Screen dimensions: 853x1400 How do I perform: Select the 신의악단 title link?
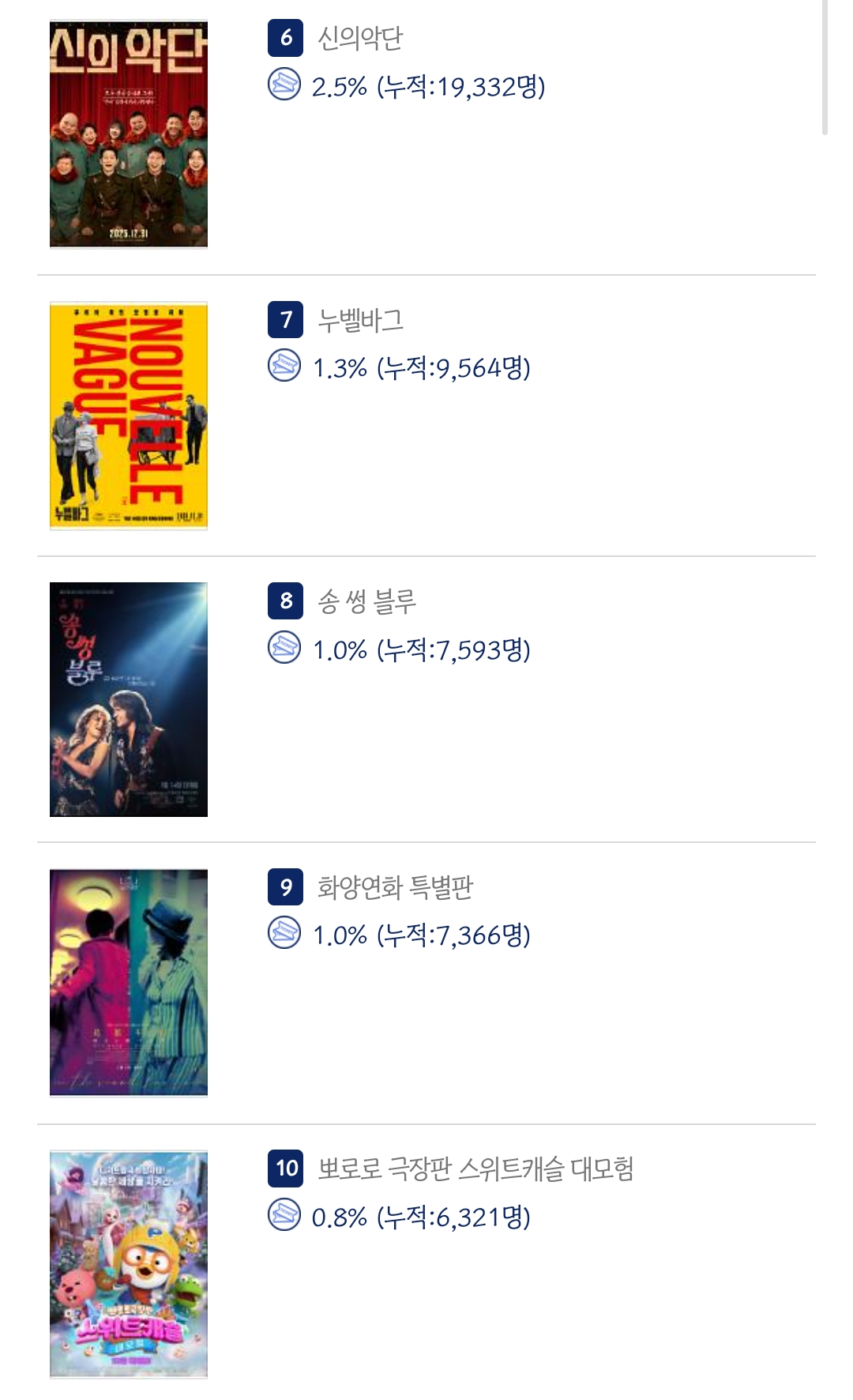tap(360, 38)
